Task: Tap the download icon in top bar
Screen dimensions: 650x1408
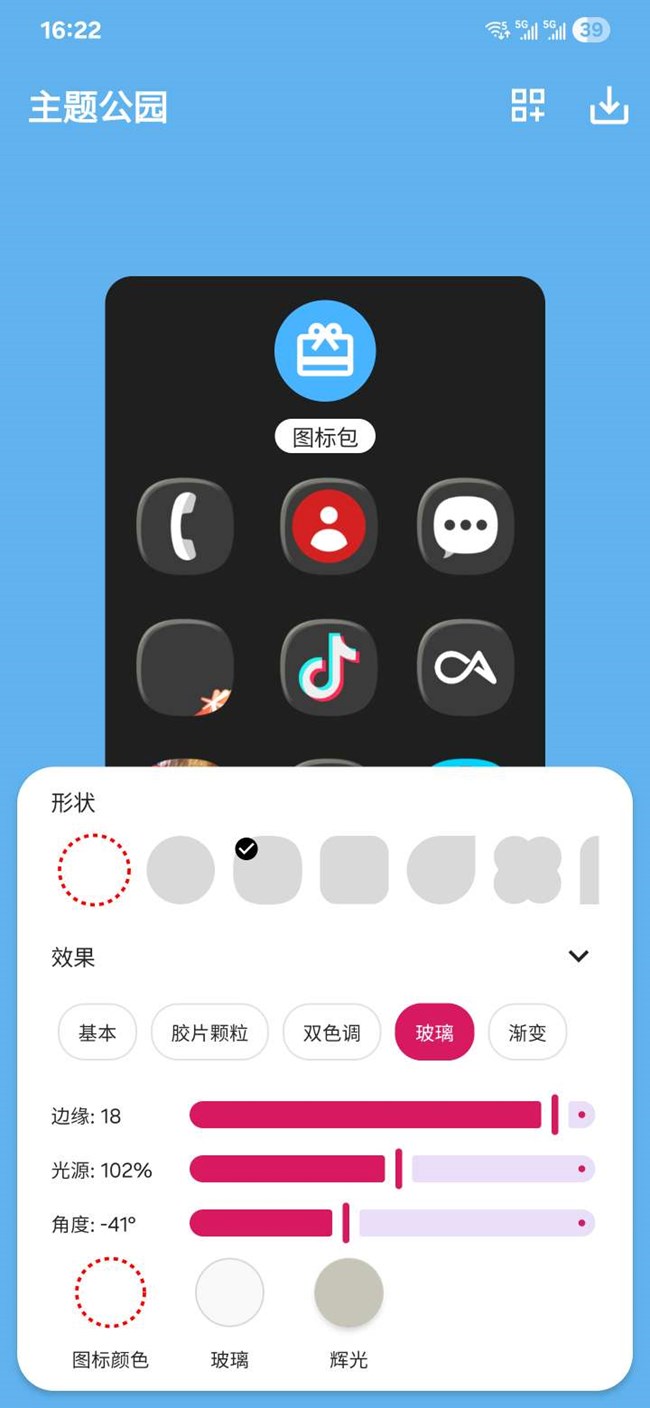Action: tap(608, 106)
